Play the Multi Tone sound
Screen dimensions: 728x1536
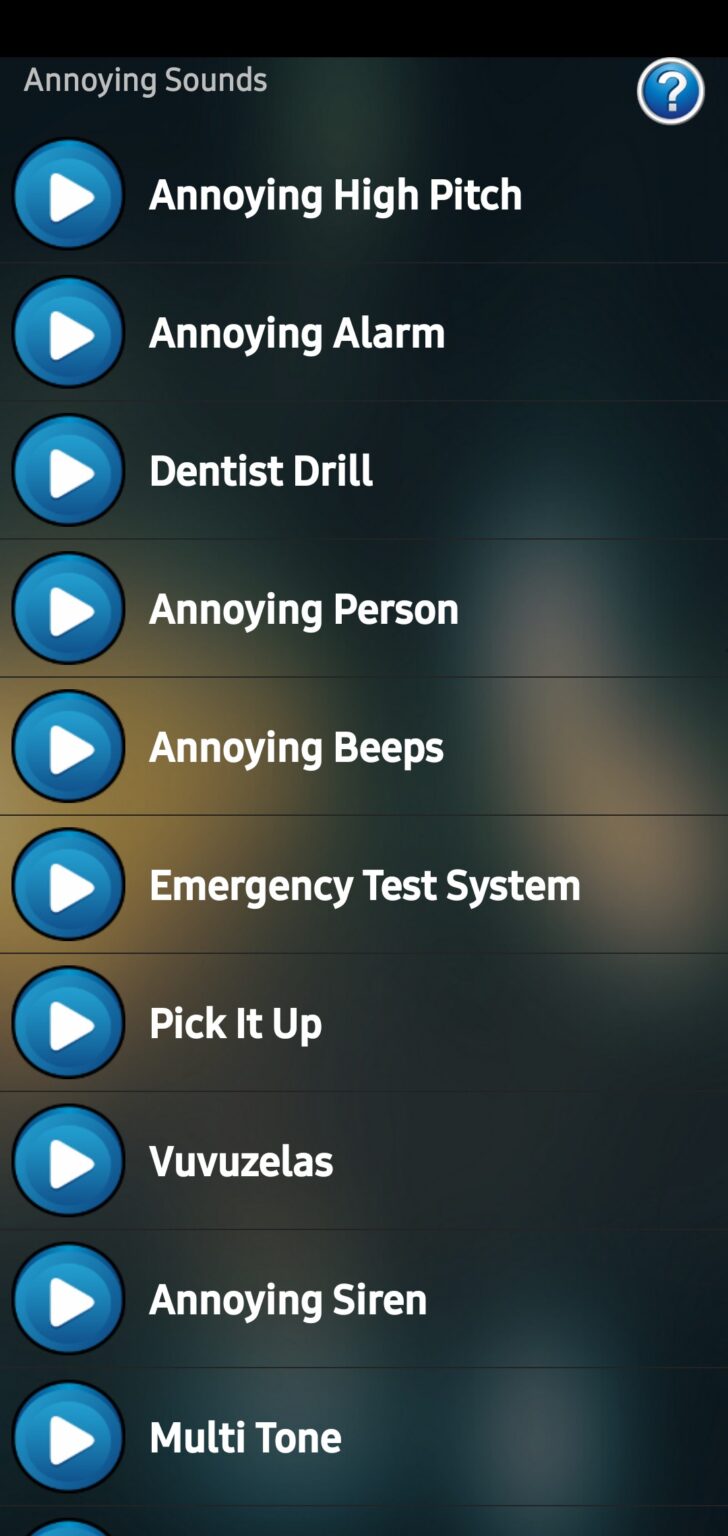pos(68,1436)
